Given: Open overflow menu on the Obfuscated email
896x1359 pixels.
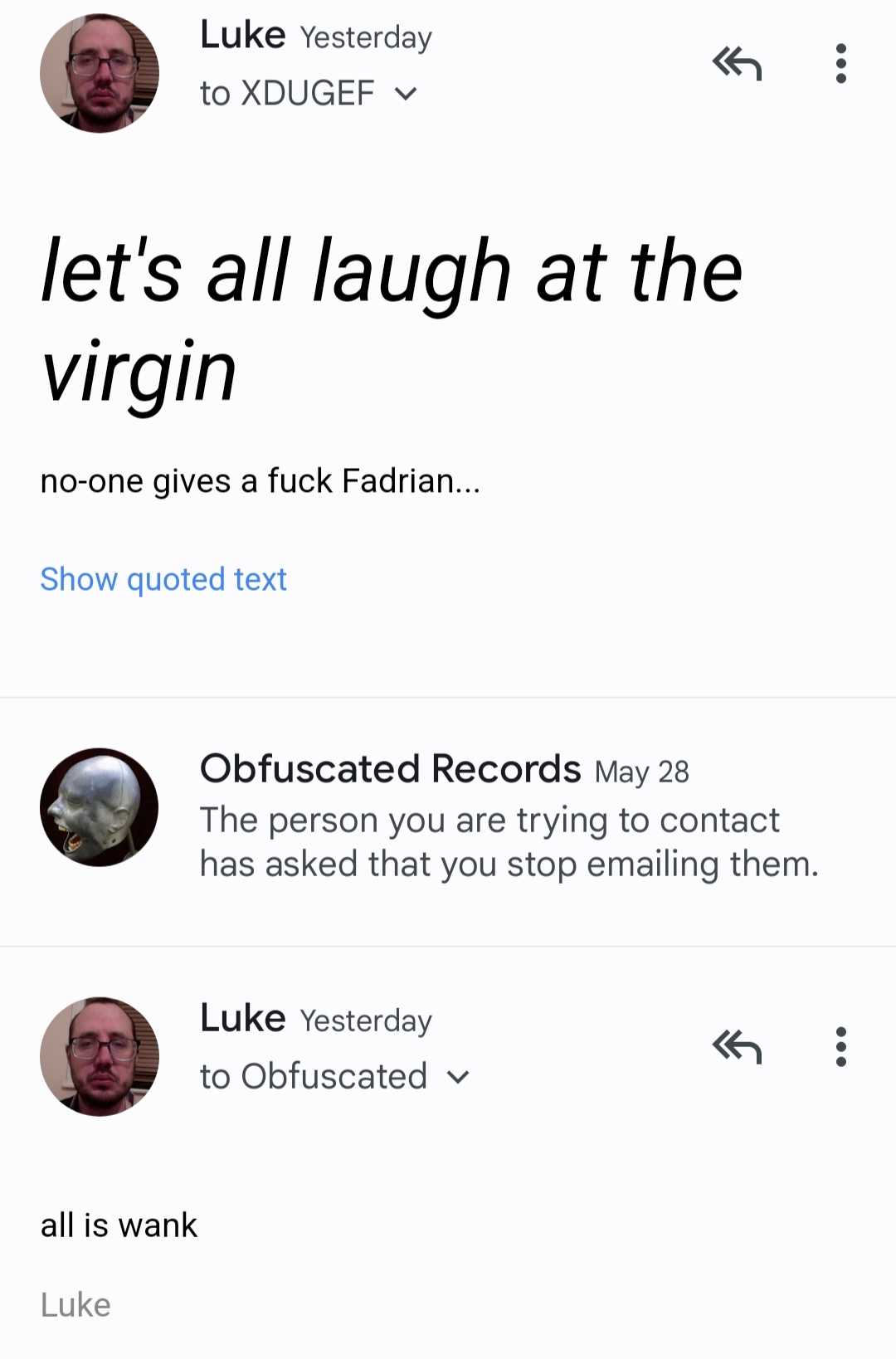Looking at the screenshot, I should click(x=840, y=1046).
